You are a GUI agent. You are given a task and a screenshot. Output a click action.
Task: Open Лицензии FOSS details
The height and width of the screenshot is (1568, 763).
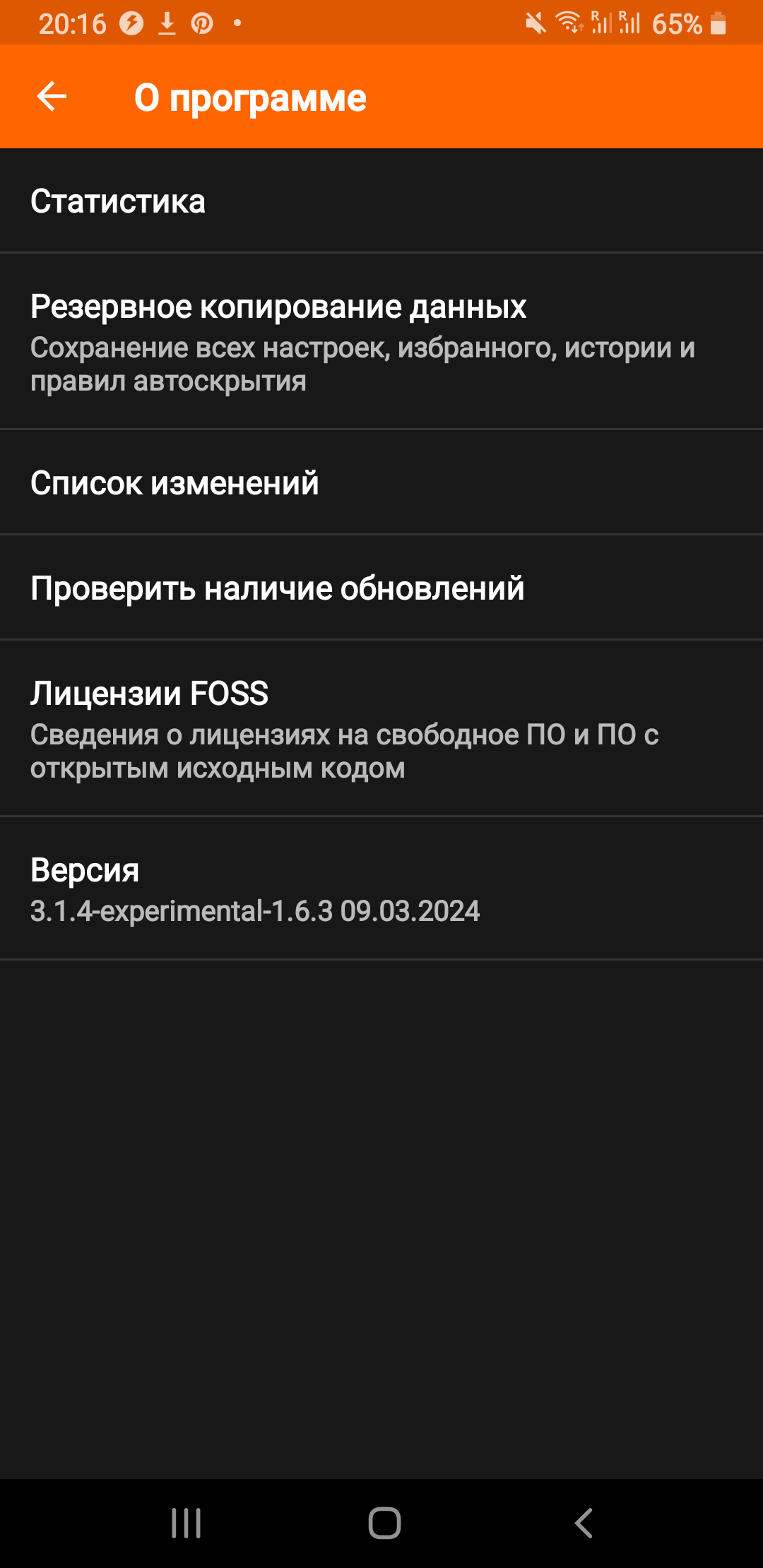[381, 728]
